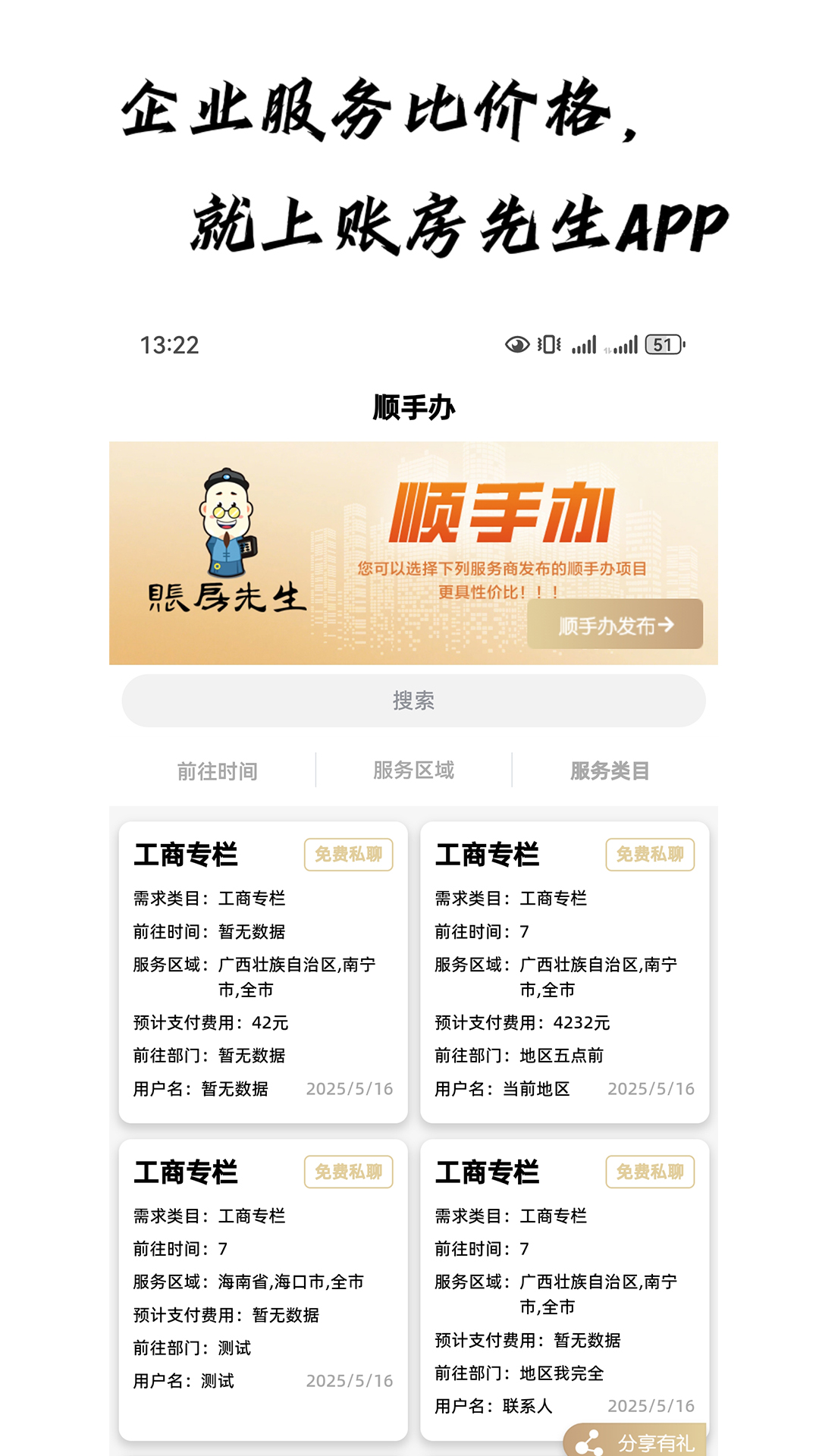Viewport: 819px width, 1456px height.
Task: Tap 免费私聊 on the 4232元 card
Action: pyautogui.click(x=650, y=855)
